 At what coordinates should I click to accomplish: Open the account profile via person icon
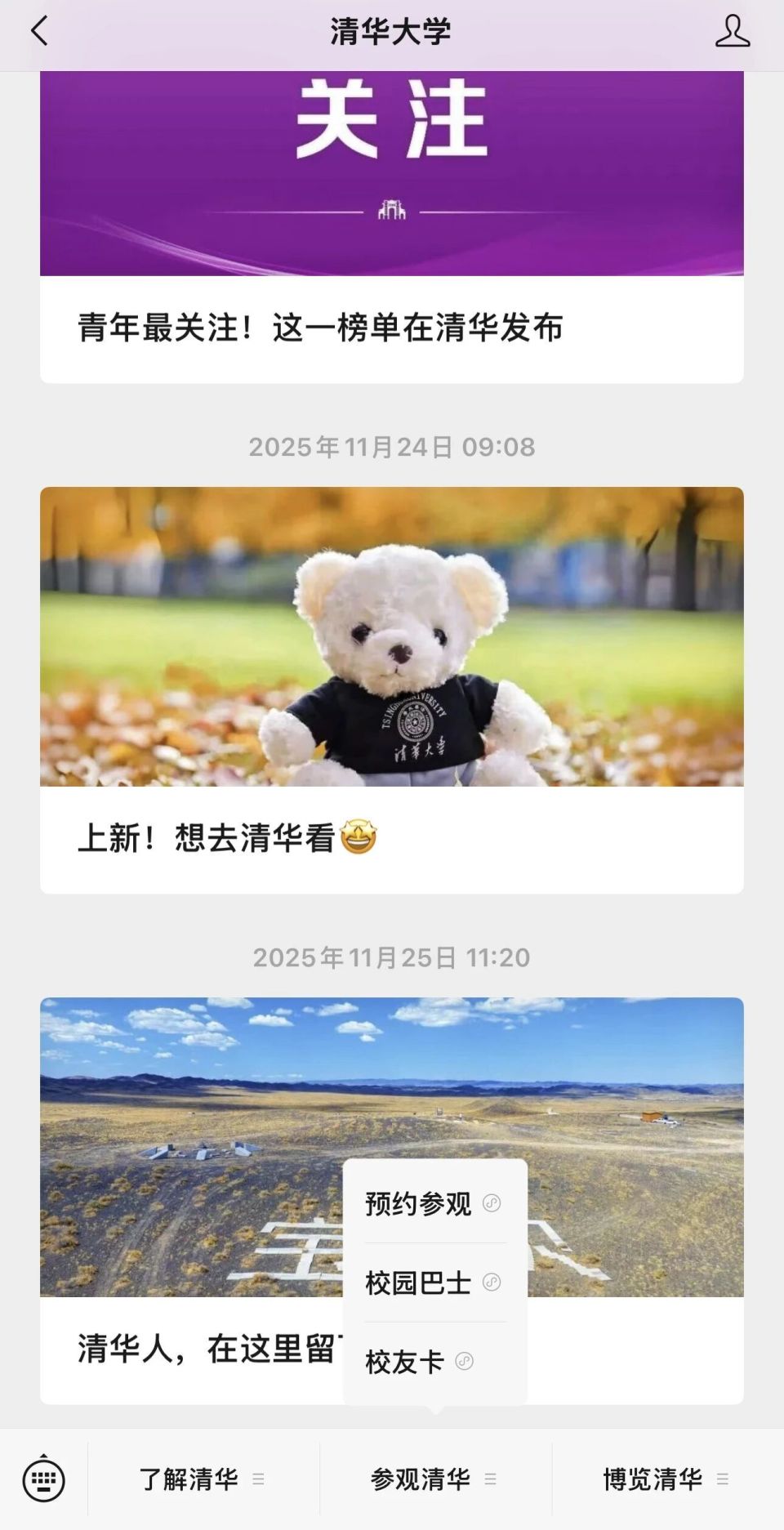coord(733,33)
